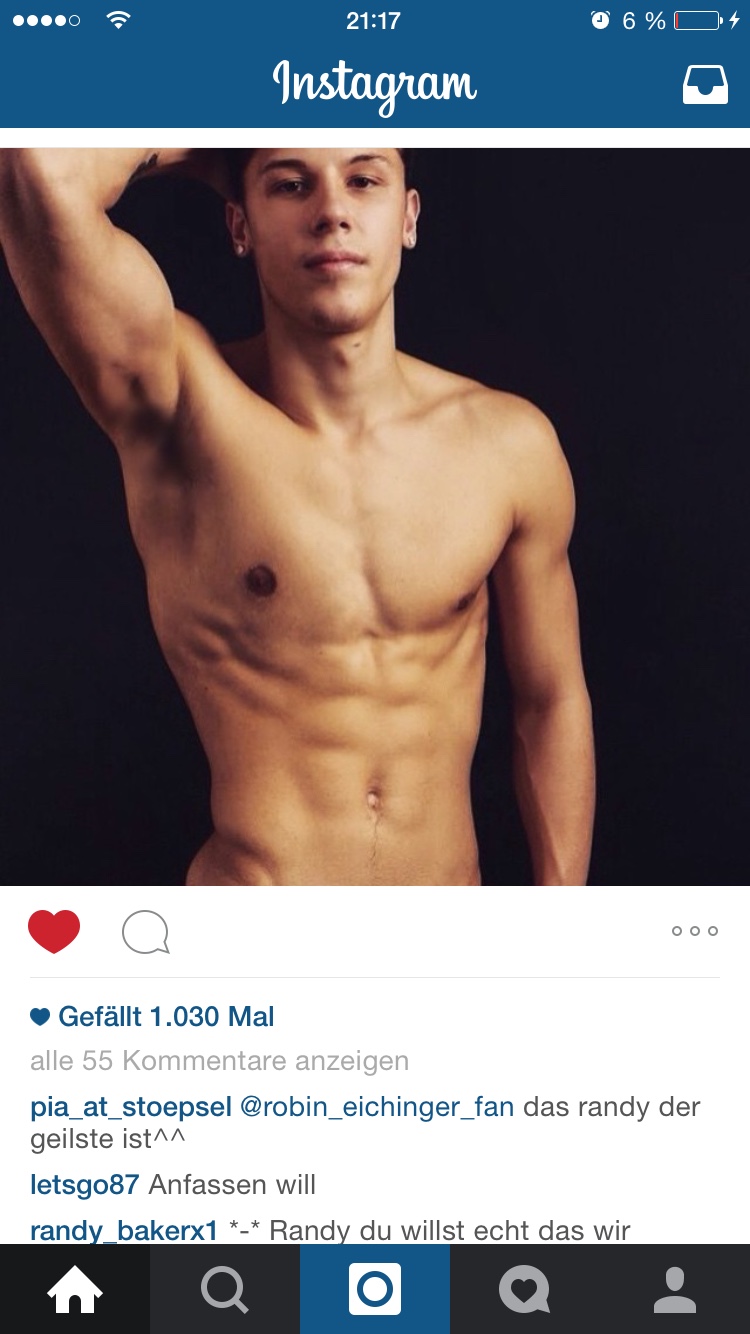Open randy_bakerx1's profile

tap(124, 1230)
